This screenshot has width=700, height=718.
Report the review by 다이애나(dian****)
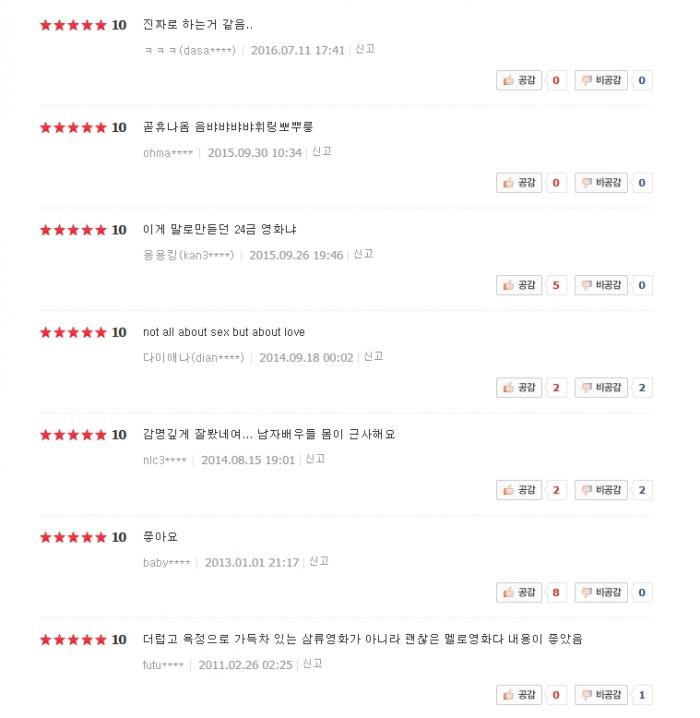tap(373, 357)
